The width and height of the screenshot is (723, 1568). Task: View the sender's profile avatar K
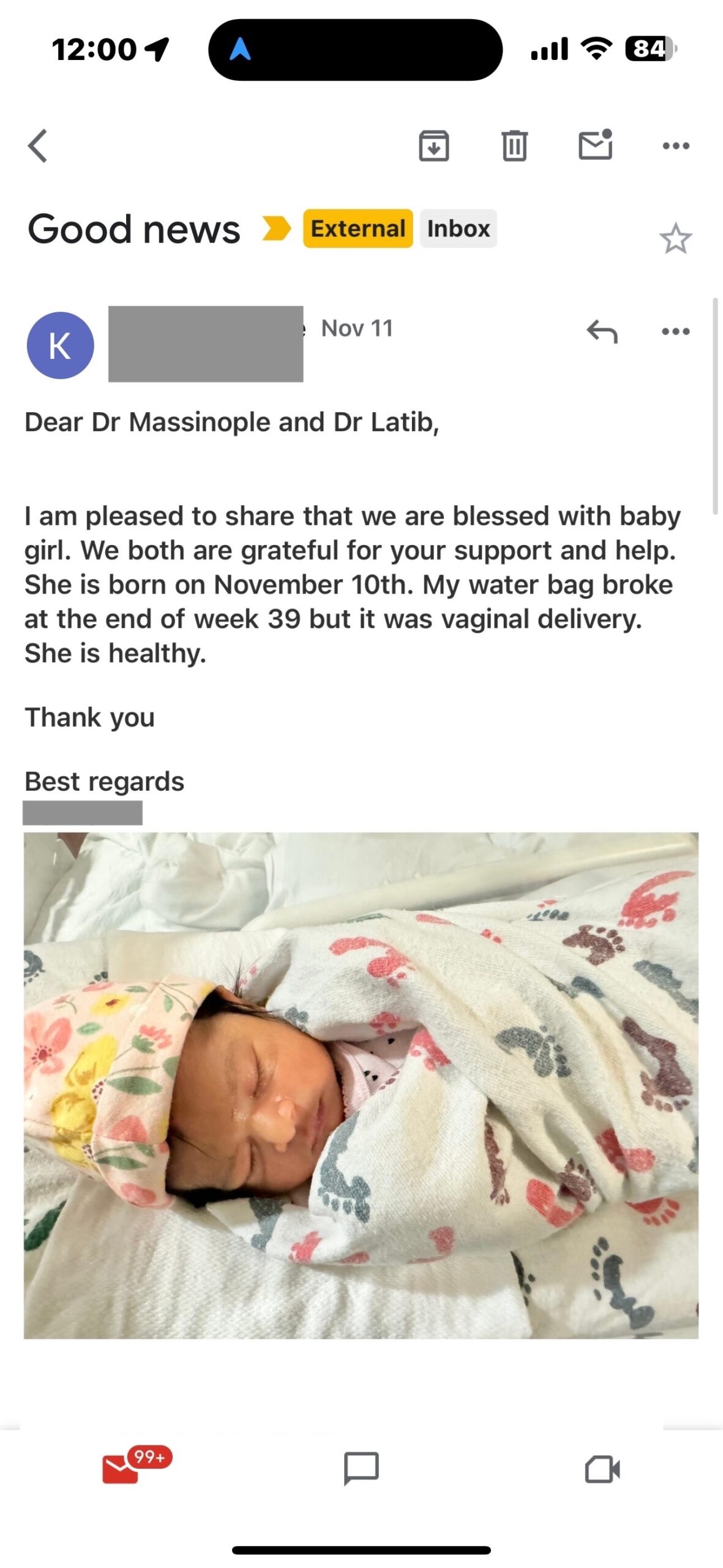(x=60, y=345)
